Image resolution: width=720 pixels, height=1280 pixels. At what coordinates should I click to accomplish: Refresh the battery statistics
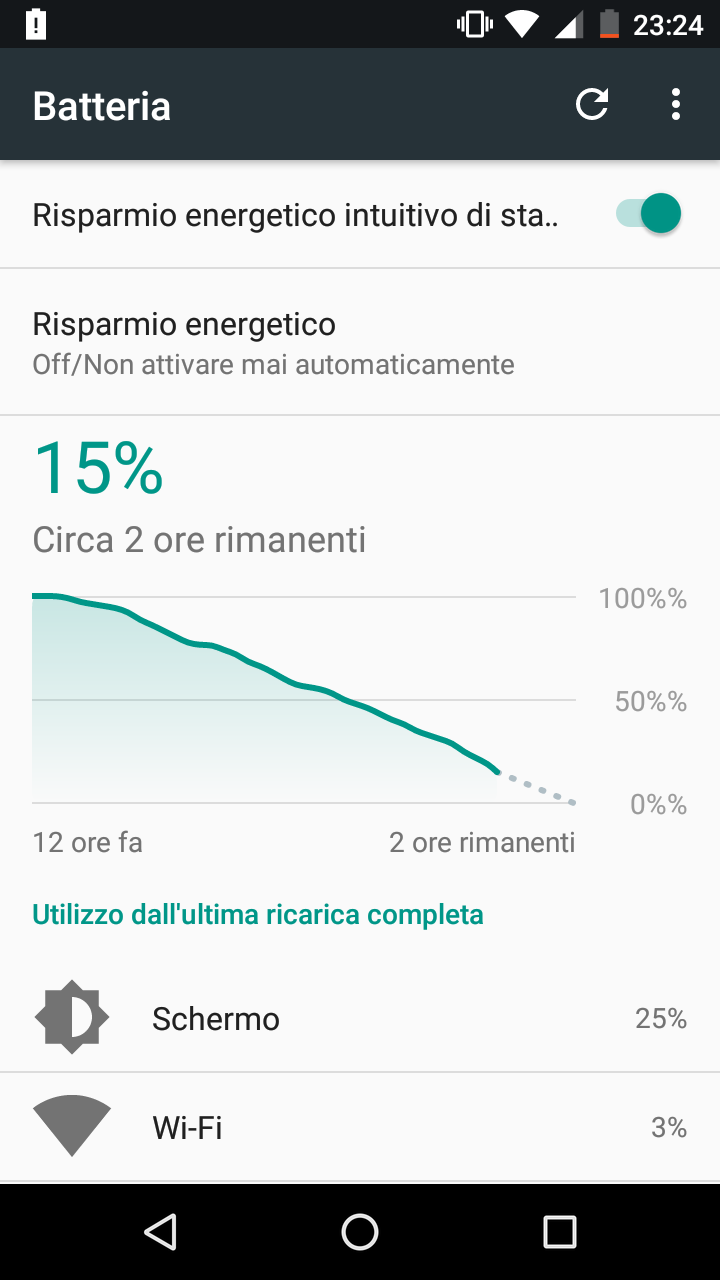coord(592,105)
